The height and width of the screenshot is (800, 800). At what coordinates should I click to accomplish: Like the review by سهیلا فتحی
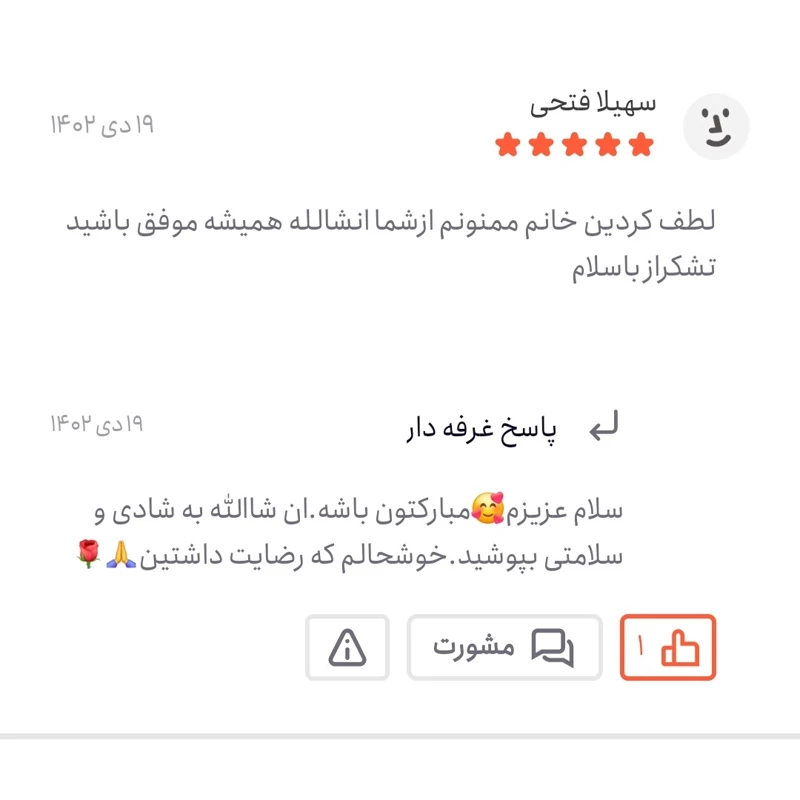(x=668, y=648)
